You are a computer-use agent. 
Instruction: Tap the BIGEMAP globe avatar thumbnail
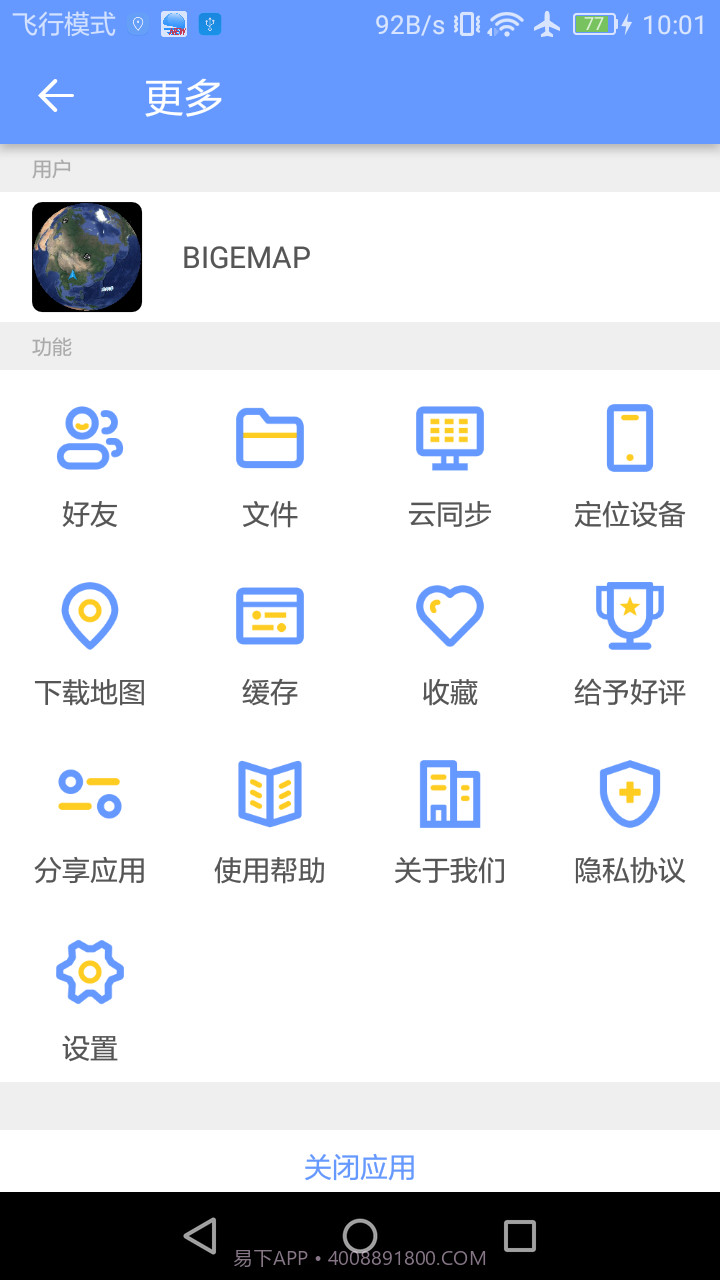(x=86, y=257)
